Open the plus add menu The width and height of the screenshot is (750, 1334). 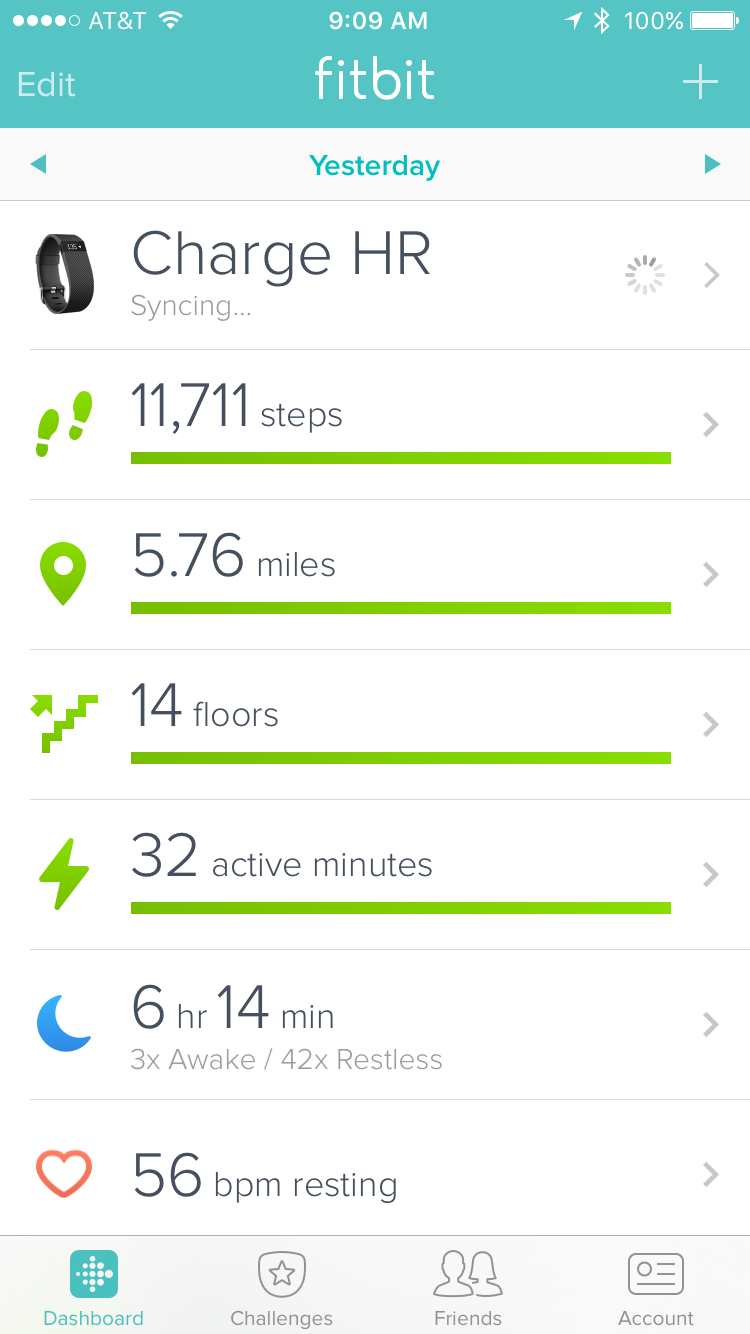[x=700, y=82]
